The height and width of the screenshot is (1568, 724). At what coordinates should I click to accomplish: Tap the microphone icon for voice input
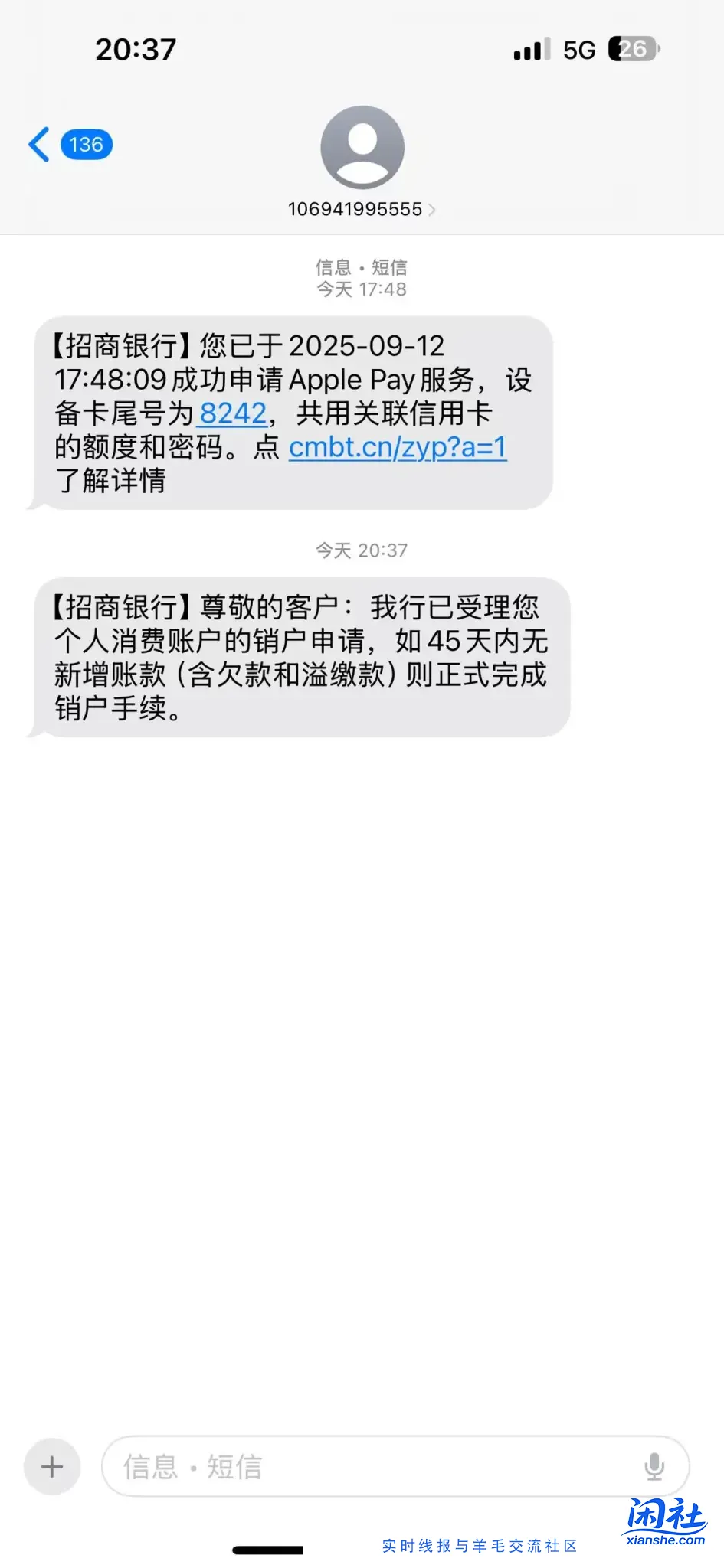pos(652,1467)
